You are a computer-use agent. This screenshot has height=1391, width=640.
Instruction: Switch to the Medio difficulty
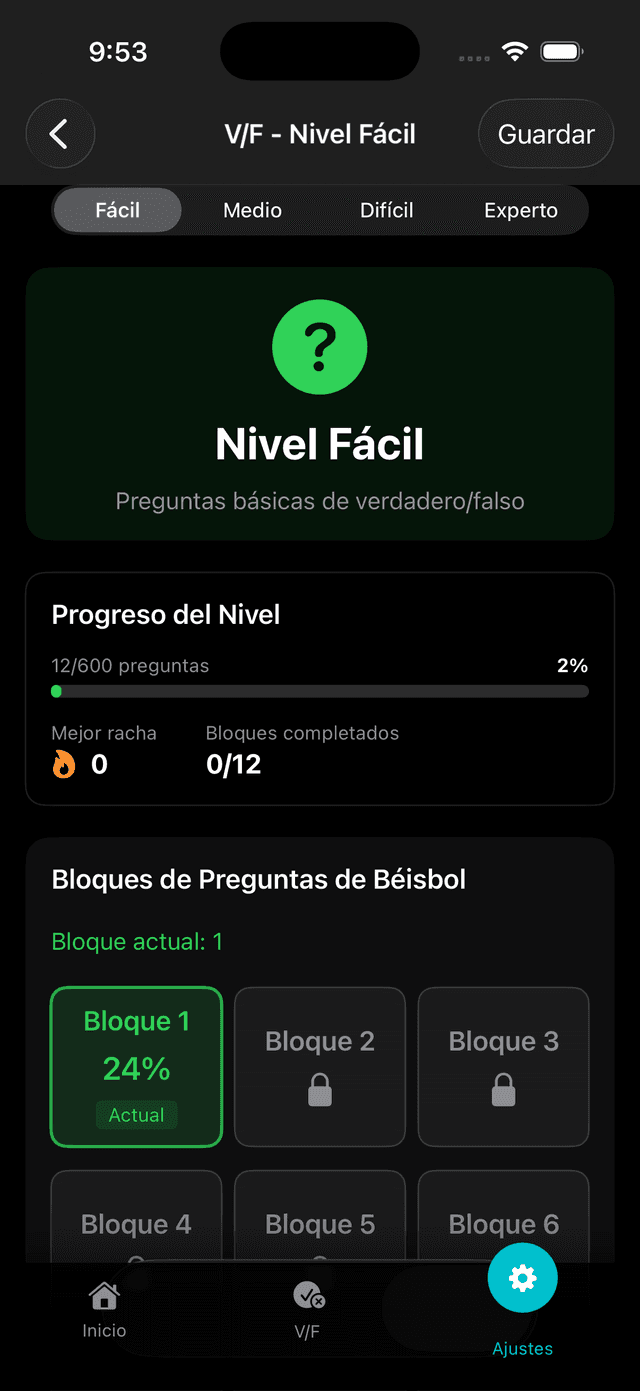coord(252,211)
